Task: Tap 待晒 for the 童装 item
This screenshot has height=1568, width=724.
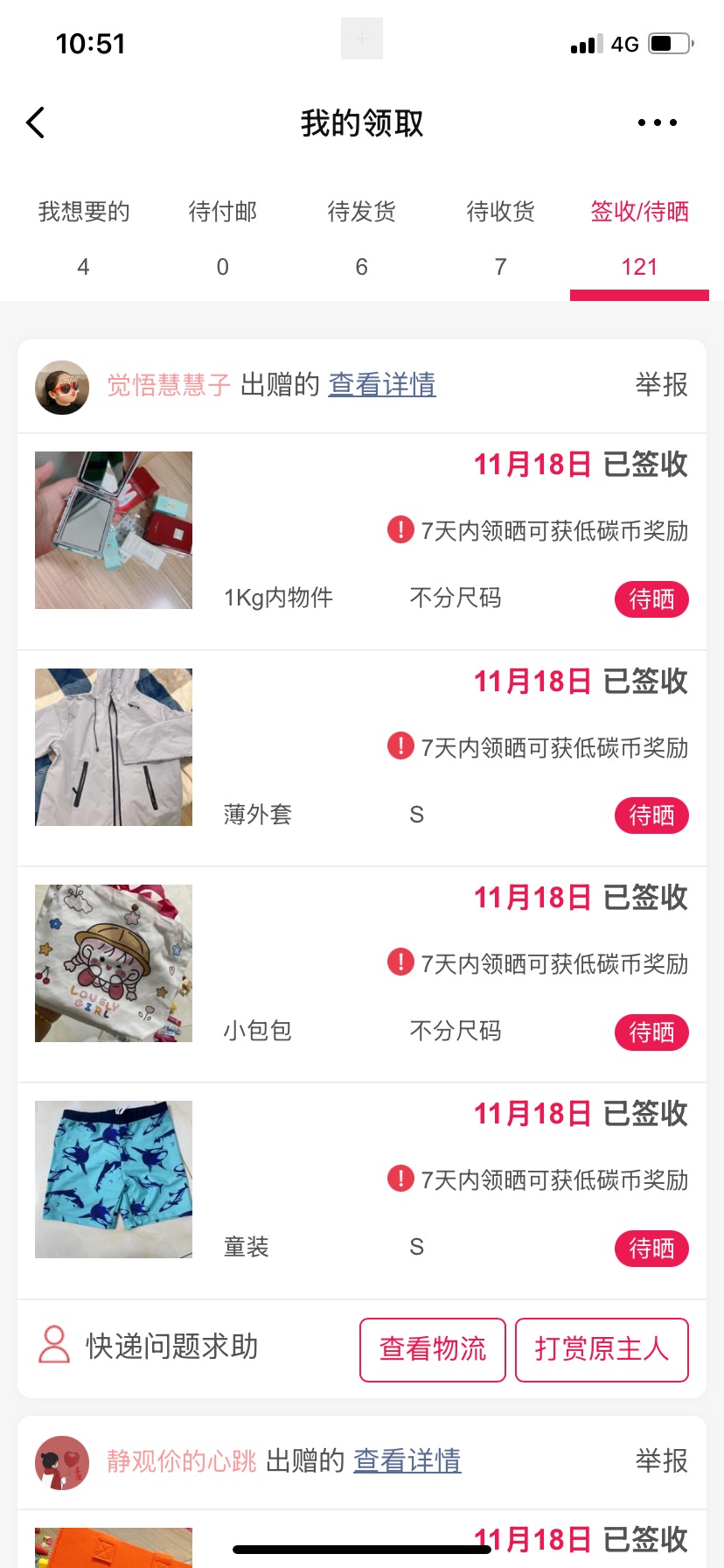Action: click(x=651, y=1249)
